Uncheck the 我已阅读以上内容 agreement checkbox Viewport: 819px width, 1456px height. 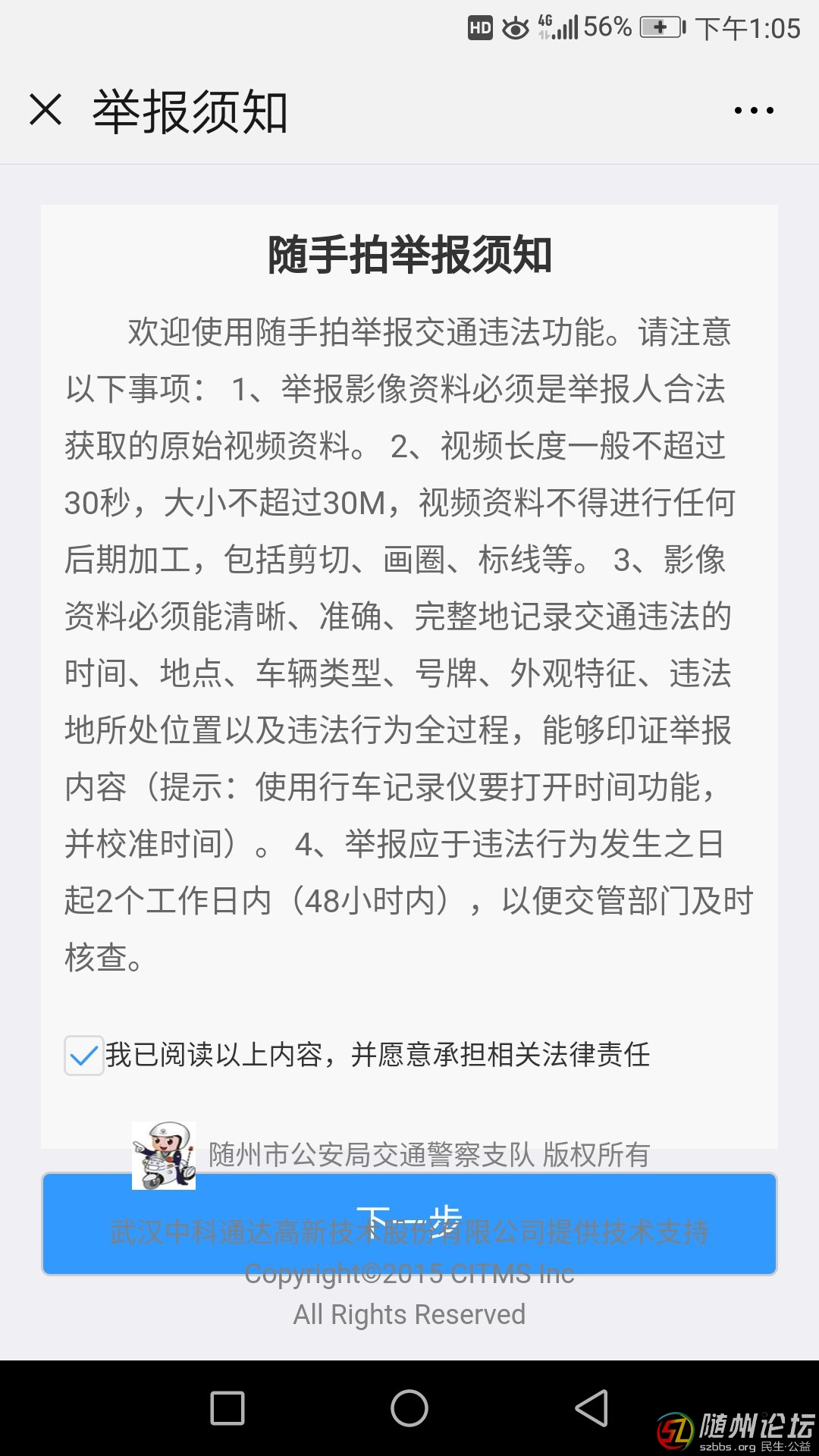pos(83,1056)
